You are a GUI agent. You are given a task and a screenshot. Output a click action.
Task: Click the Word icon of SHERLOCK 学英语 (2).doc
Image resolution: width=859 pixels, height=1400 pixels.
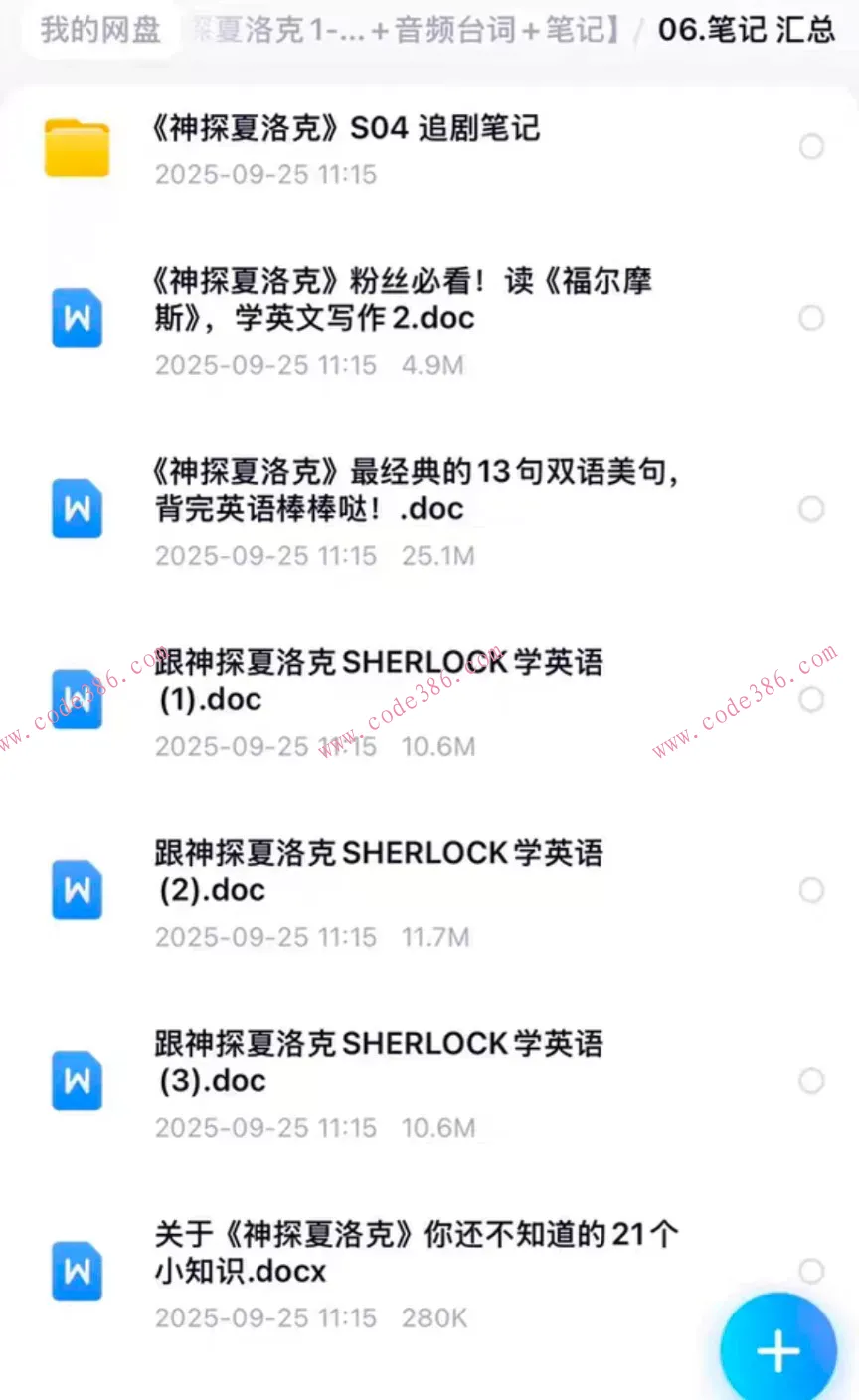pyautogui.click(x=77, y=889)
